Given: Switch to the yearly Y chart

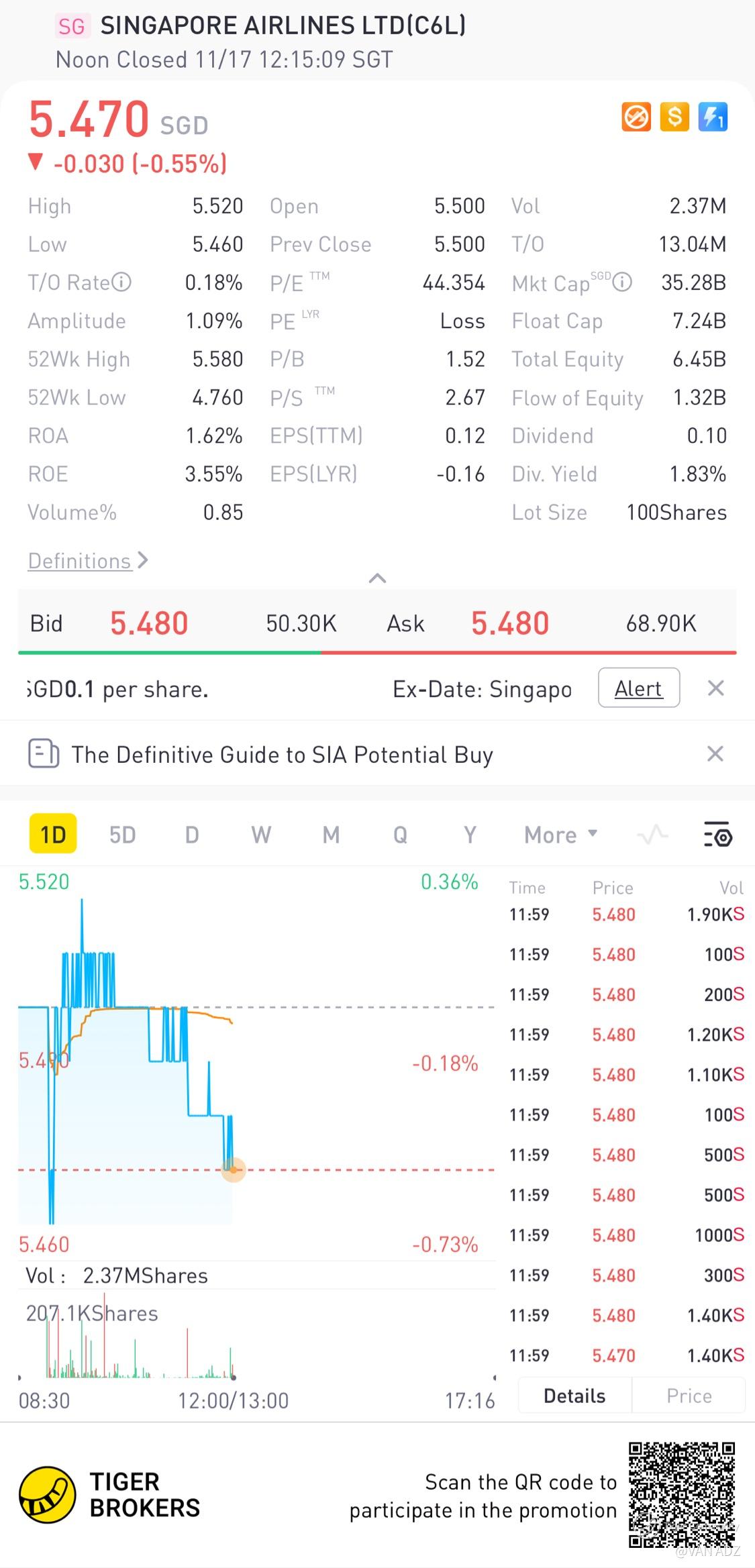Looking at the screenshot, I should pos(470,835).
